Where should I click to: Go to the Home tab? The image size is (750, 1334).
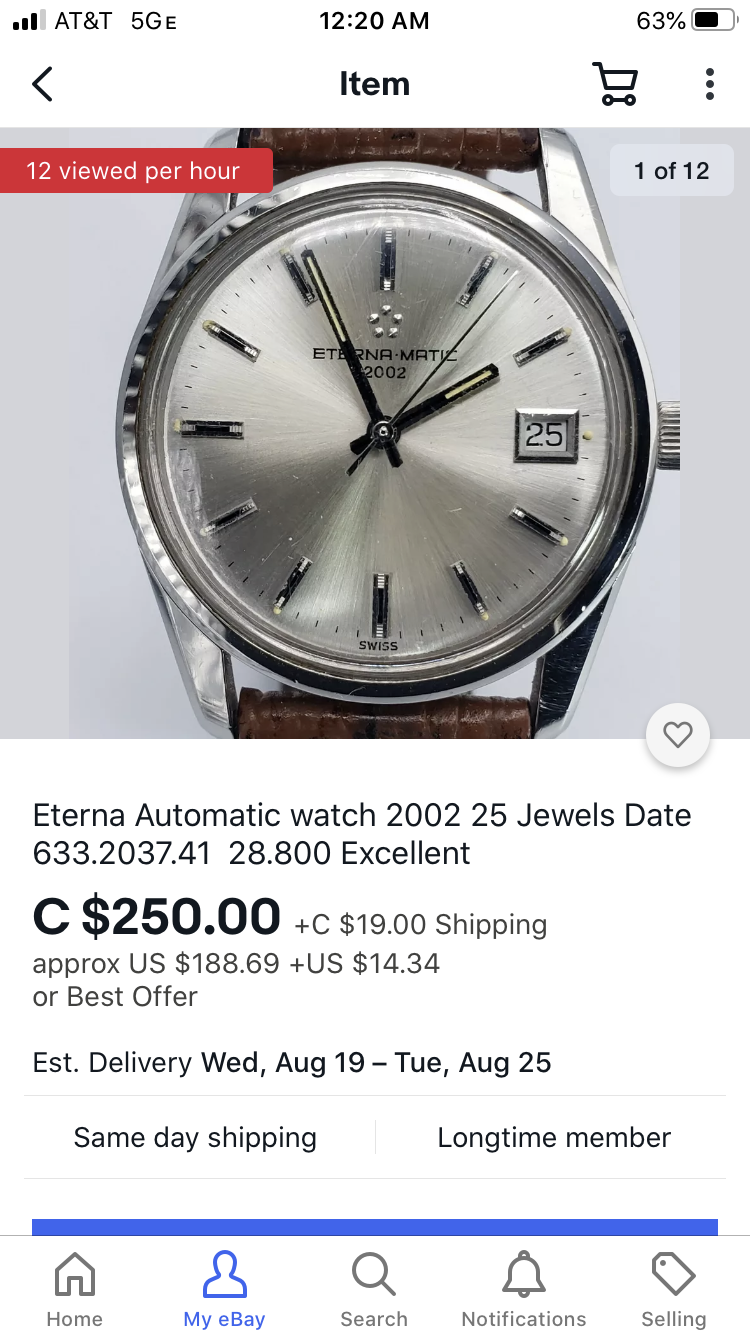[x=75, y=1290]
